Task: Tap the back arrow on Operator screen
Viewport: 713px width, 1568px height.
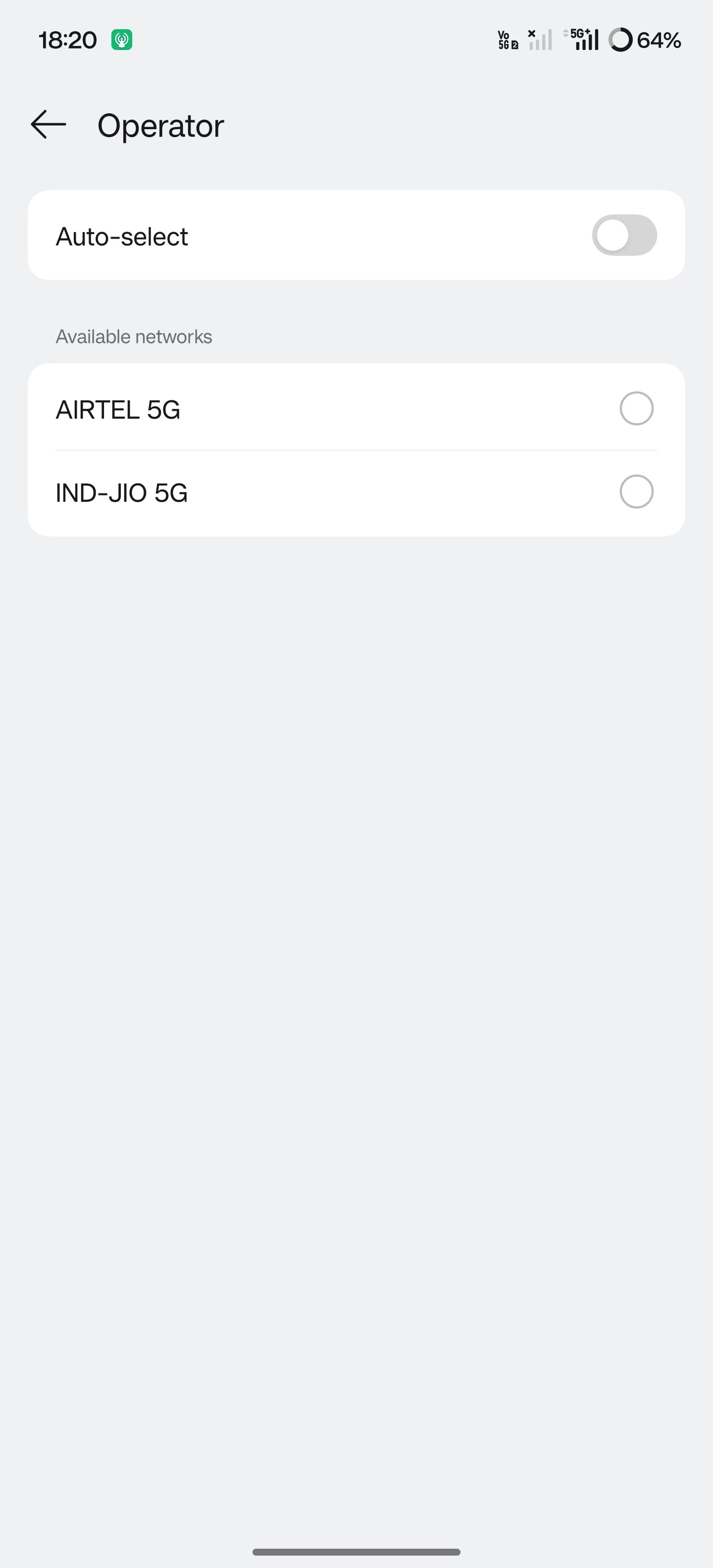Action: click(x=49, y=125)
